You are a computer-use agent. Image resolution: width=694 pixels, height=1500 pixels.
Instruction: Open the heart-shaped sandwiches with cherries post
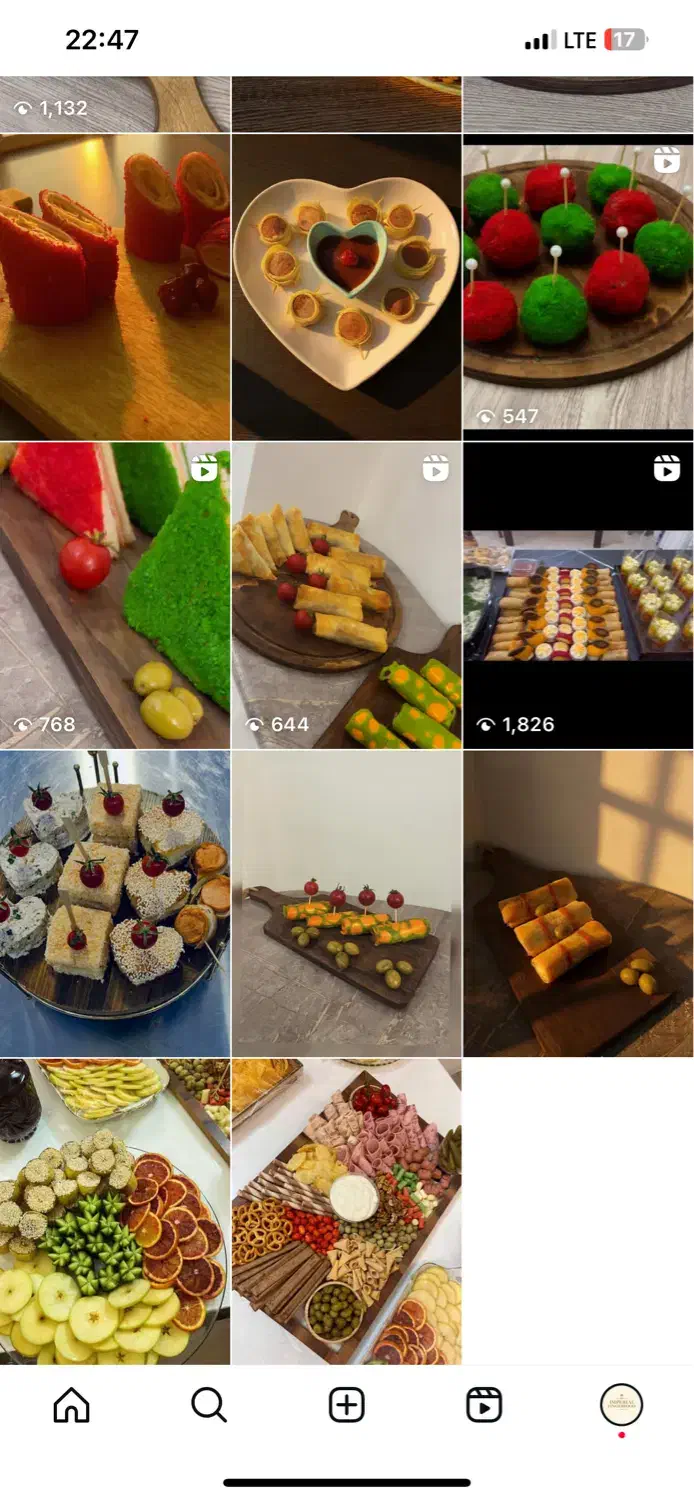click(115, 904)
